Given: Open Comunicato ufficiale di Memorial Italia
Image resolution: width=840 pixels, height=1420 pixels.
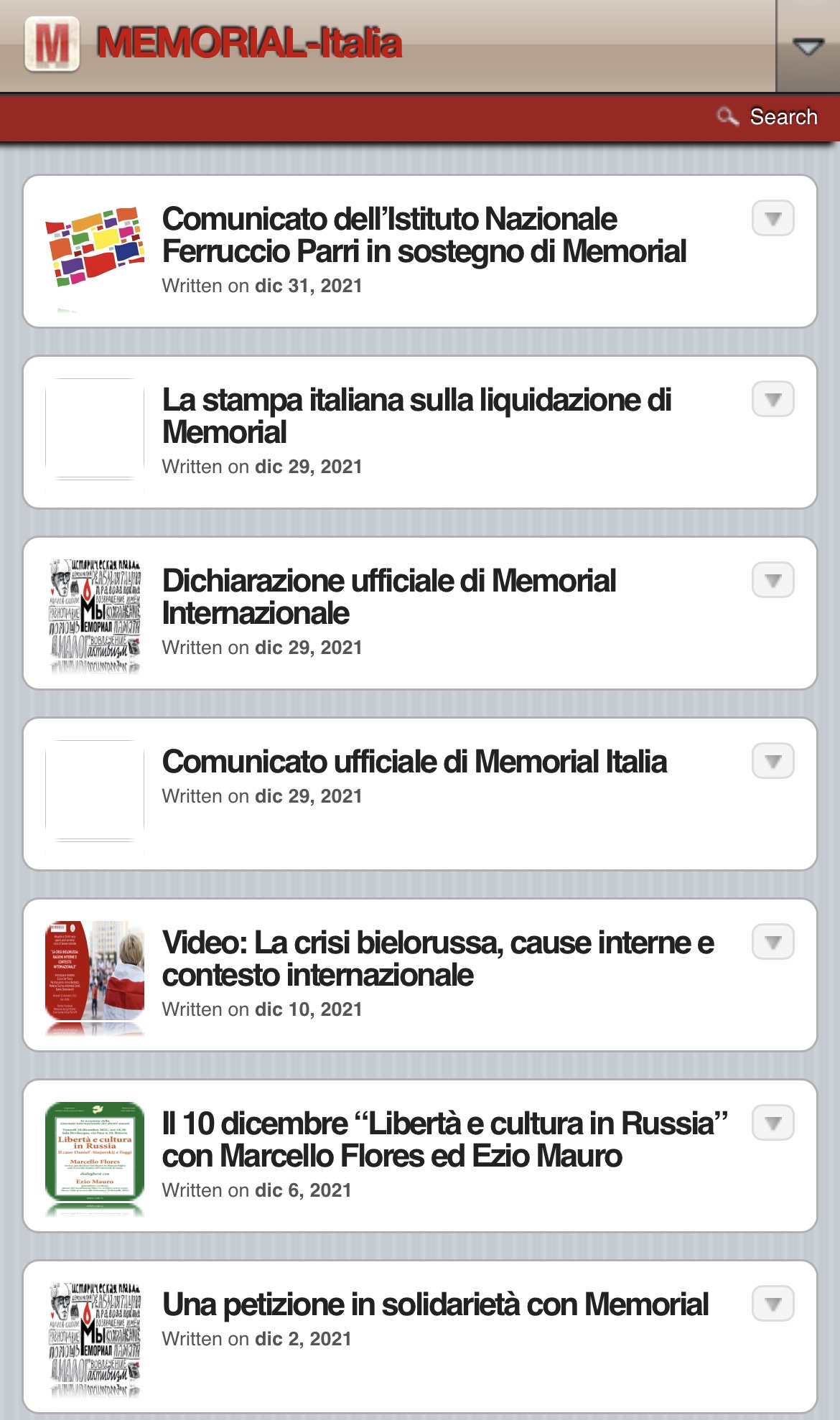Looking at the screenshot, I should click(x=414, y=762).
